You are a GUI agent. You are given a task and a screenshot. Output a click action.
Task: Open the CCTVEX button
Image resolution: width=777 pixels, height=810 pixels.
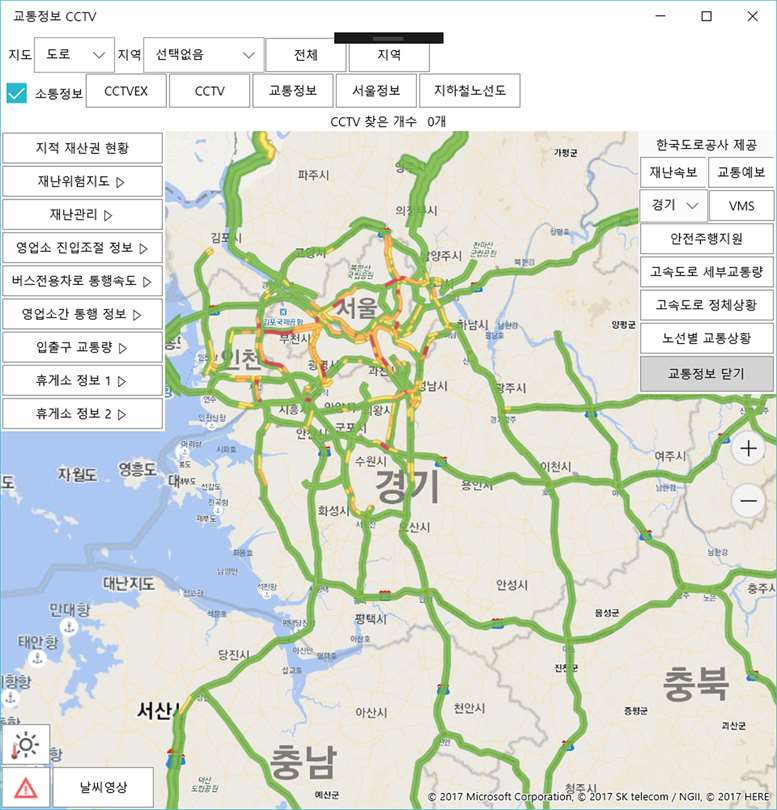tap(126, 90)
